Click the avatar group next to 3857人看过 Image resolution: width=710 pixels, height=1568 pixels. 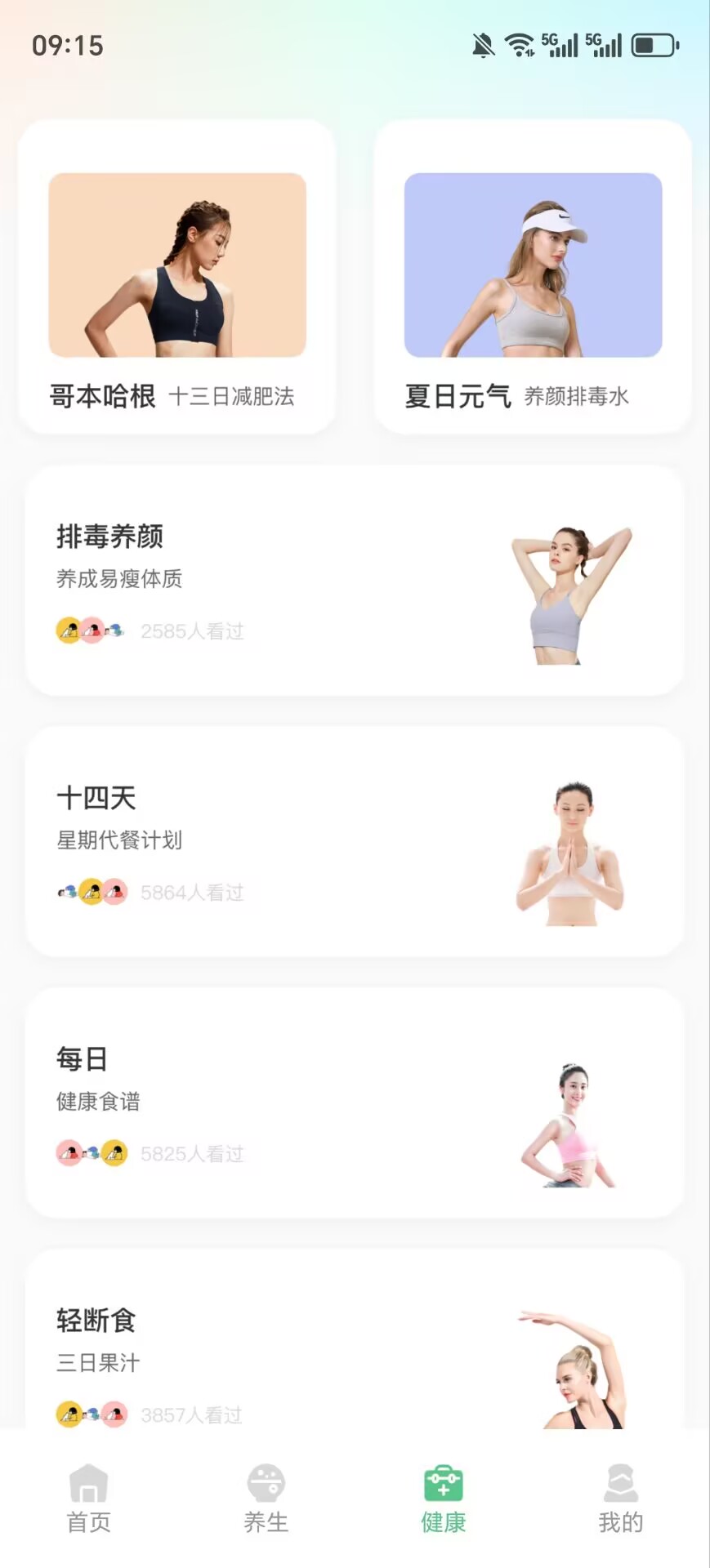coord(90,1414)
